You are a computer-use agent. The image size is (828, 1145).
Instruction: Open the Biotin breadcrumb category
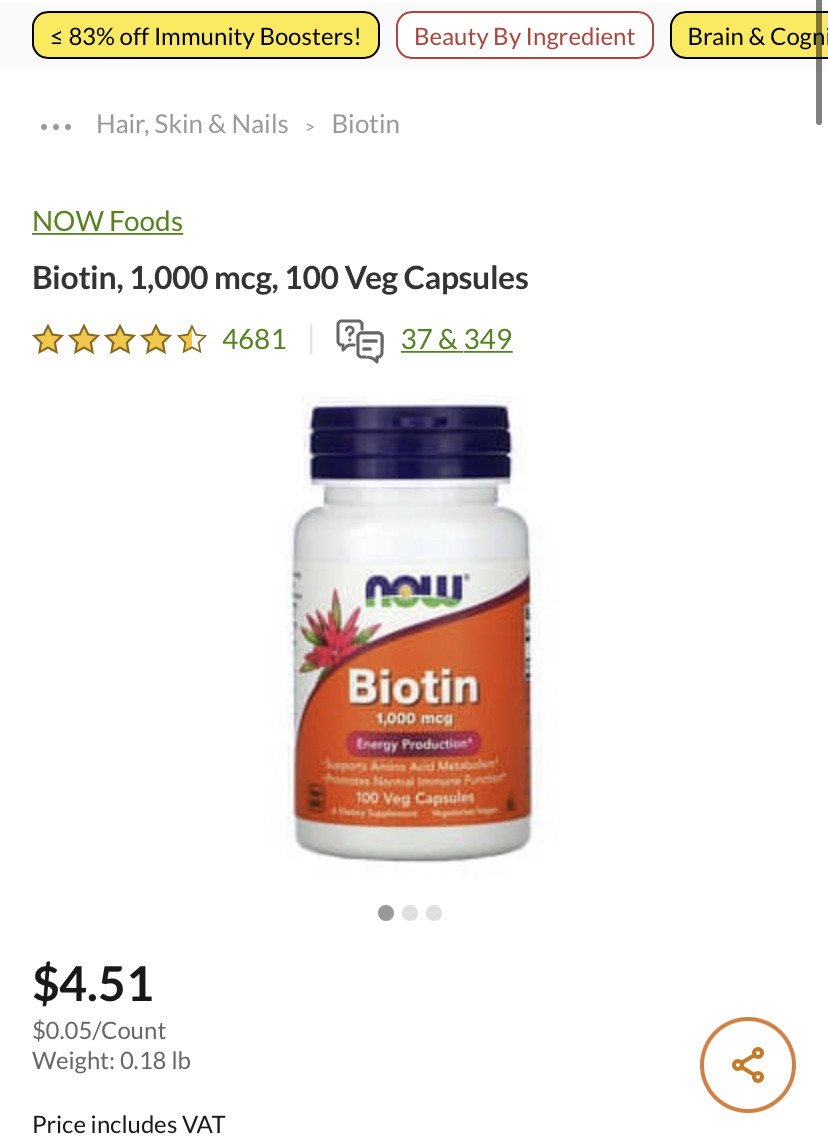[x=365, y=124]
